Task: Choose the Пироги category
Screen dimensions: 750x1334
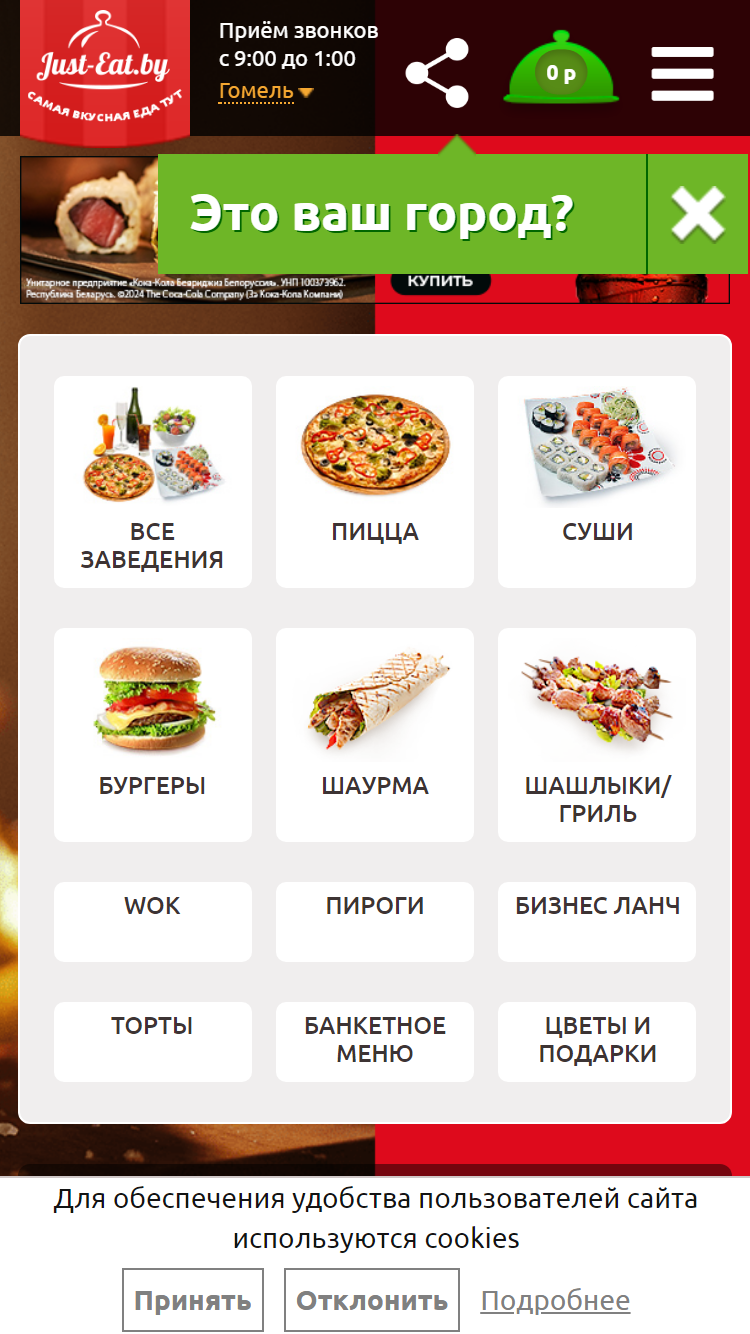Action: (x=375, y=922)
